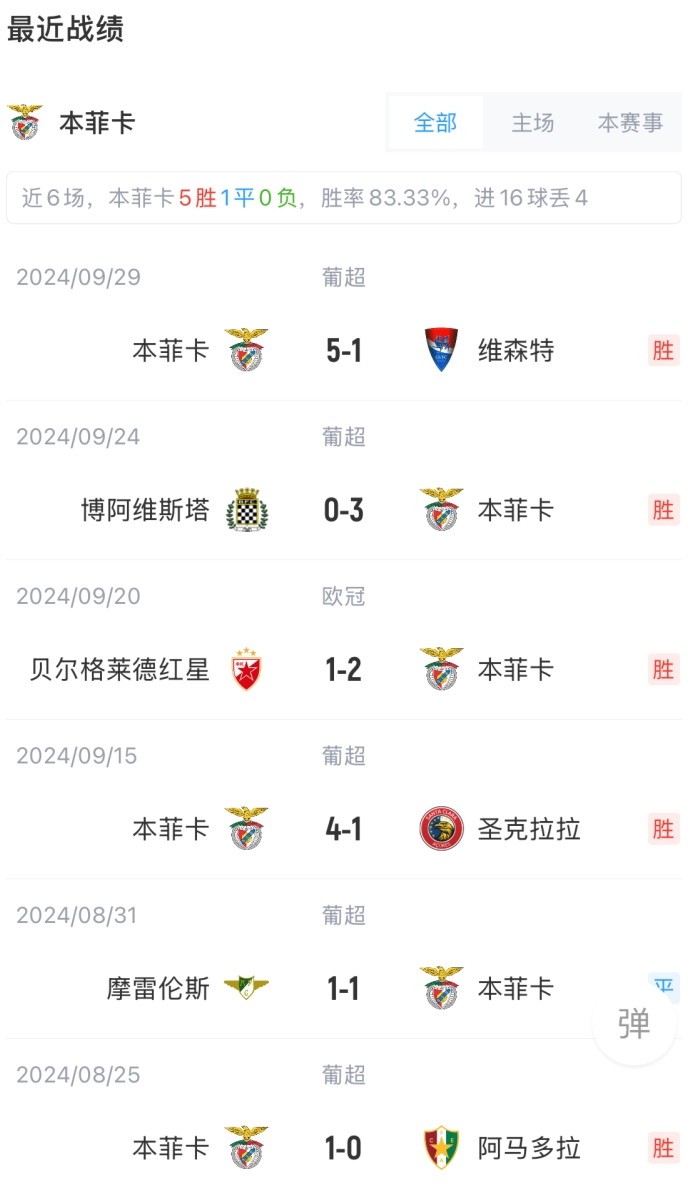Open the 本菲卡 1-0 阿马多拉 match
The width and height of the screenshot is (689, 1199).
344,1119
